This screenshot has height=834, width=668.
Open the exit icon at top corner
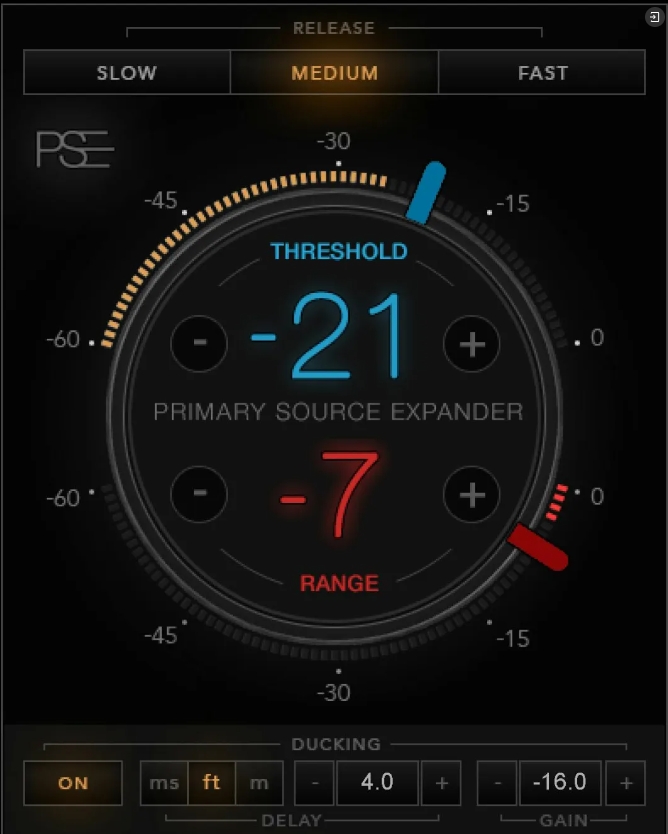653,16
